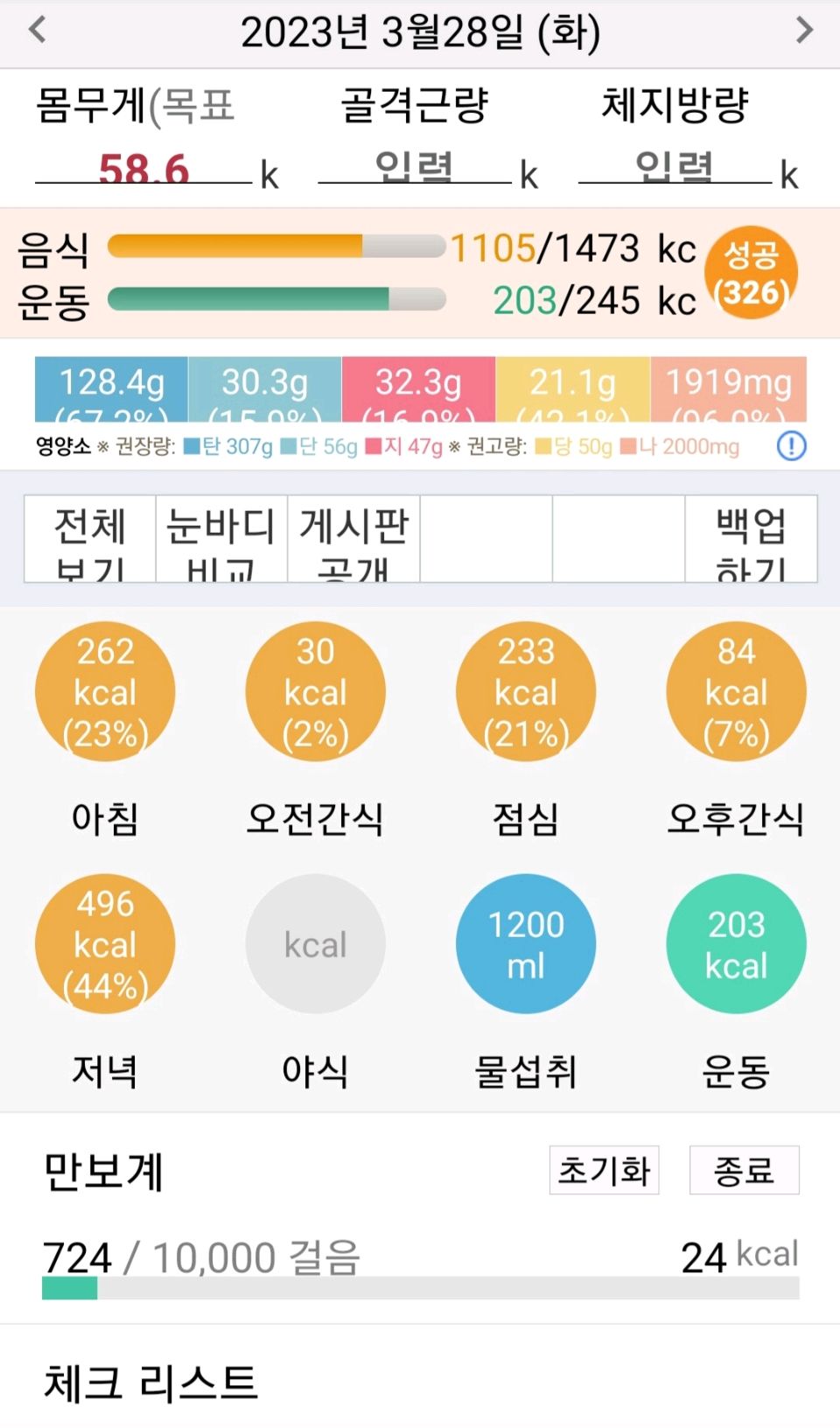Open dinner 저녁 496 kcal entry
The width and height of the screenshot is (840, 1428).
(105, 943)
